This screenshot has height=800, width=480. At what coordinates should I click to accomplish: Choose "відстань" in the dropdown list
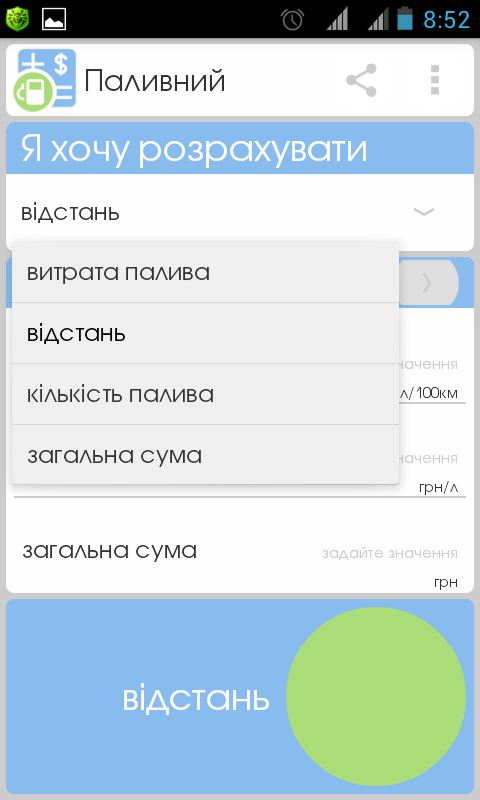pos(205,334)
